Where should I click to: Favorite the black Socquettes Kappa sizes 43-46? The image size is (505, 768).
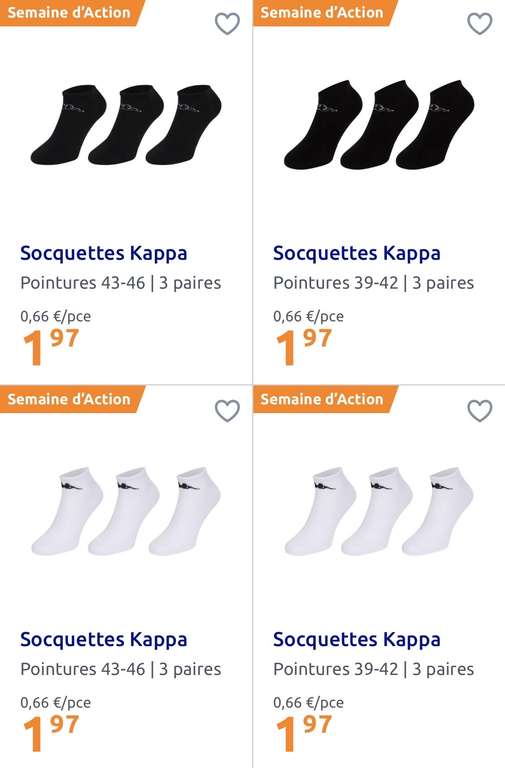point(227,24)
